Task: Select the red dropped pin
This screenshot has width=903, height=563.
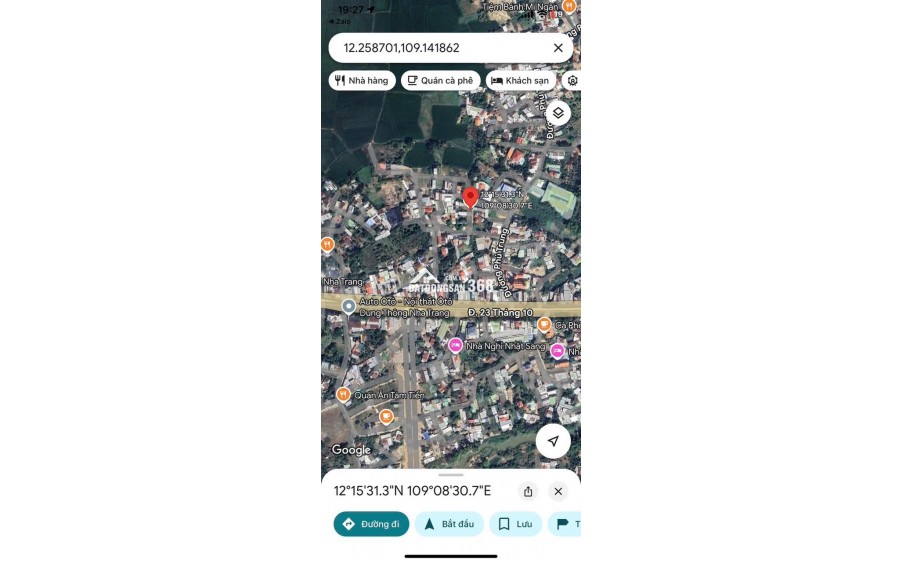Action: point(470,197)
